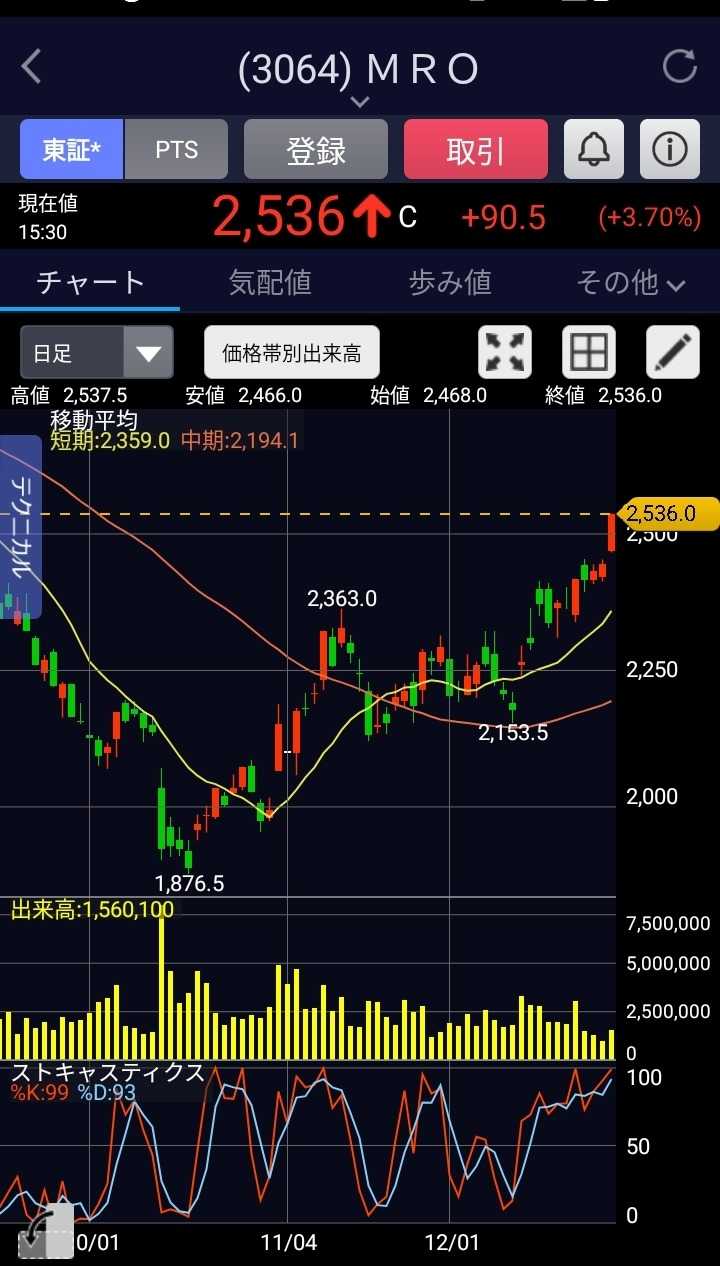The image size is (720, 1266).
Task: Open the 日足 timeframe dropdown
Action: (x=97, y=353)
